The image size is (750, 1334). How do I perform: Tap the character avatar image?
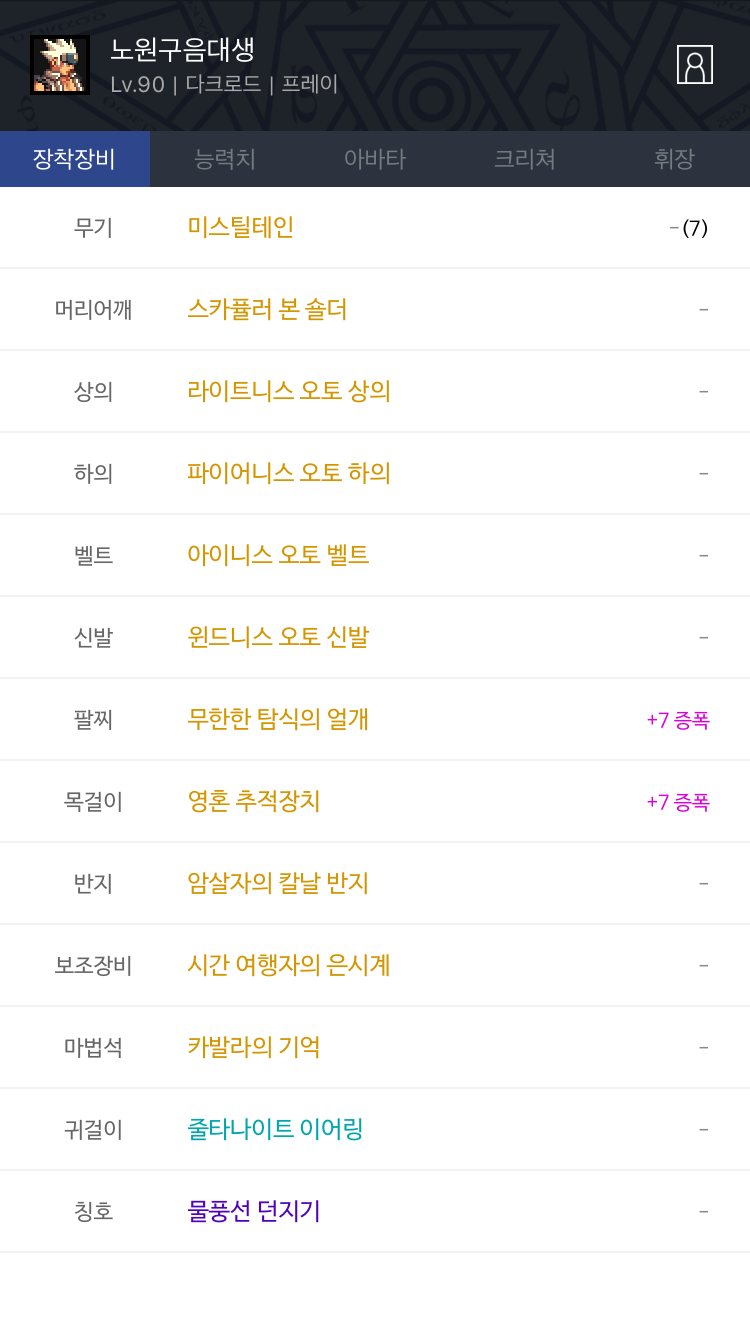click(60, 65)
